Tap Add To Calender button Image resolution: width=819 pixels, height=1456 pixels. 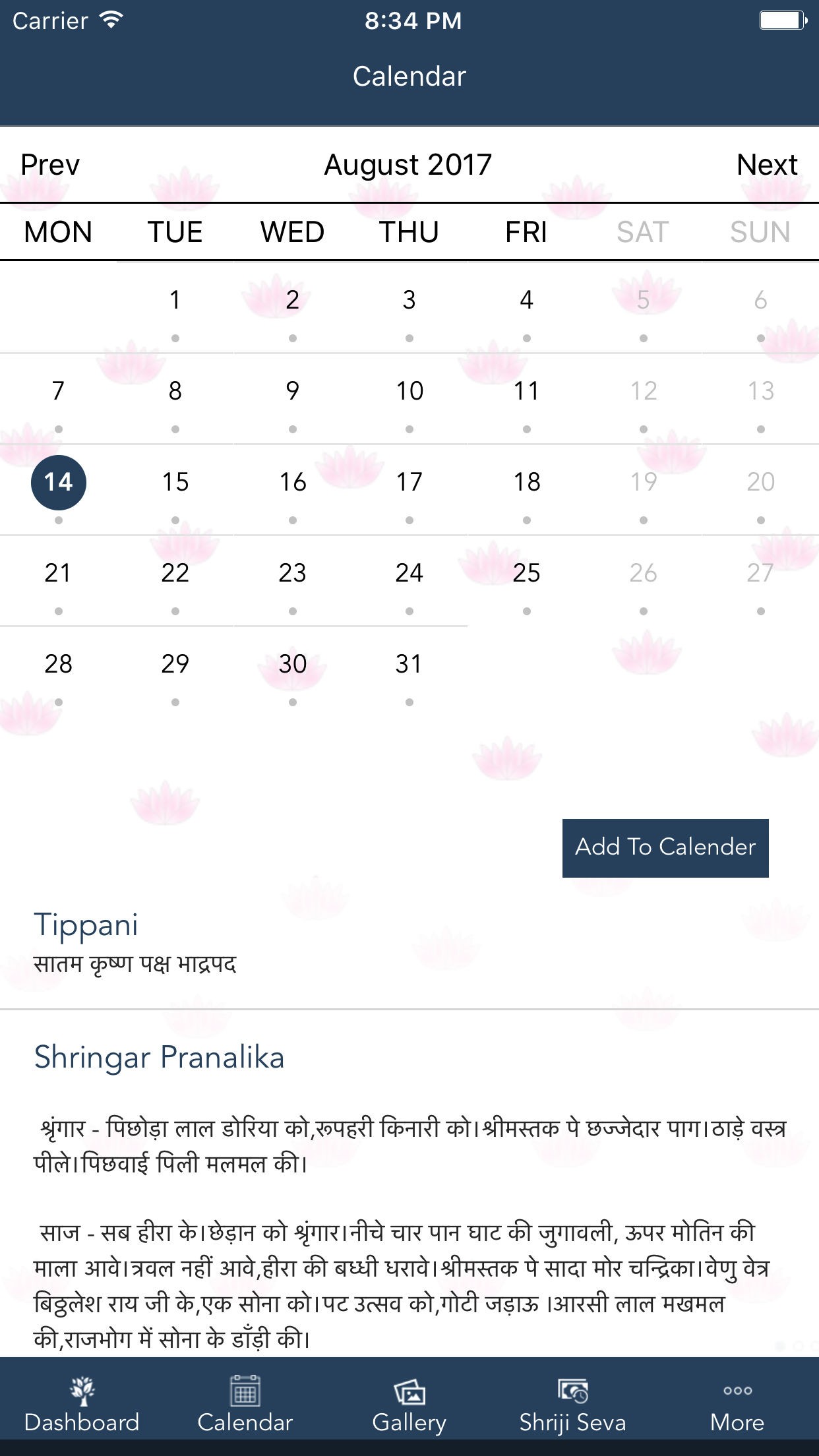tap(665, 848)
